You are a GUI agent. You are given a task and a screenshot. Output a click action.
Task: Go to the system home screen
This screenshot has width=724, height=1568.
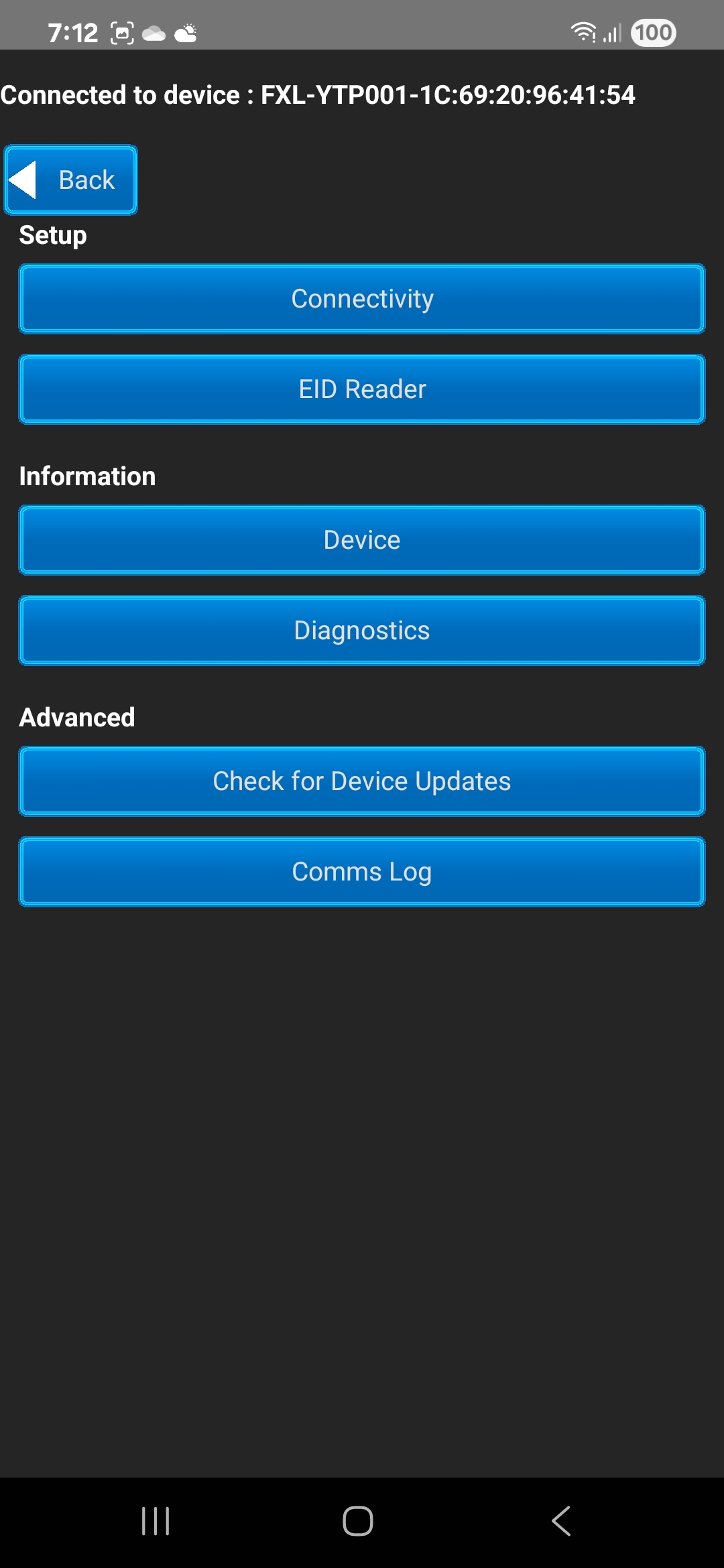tap(358, 1521)
